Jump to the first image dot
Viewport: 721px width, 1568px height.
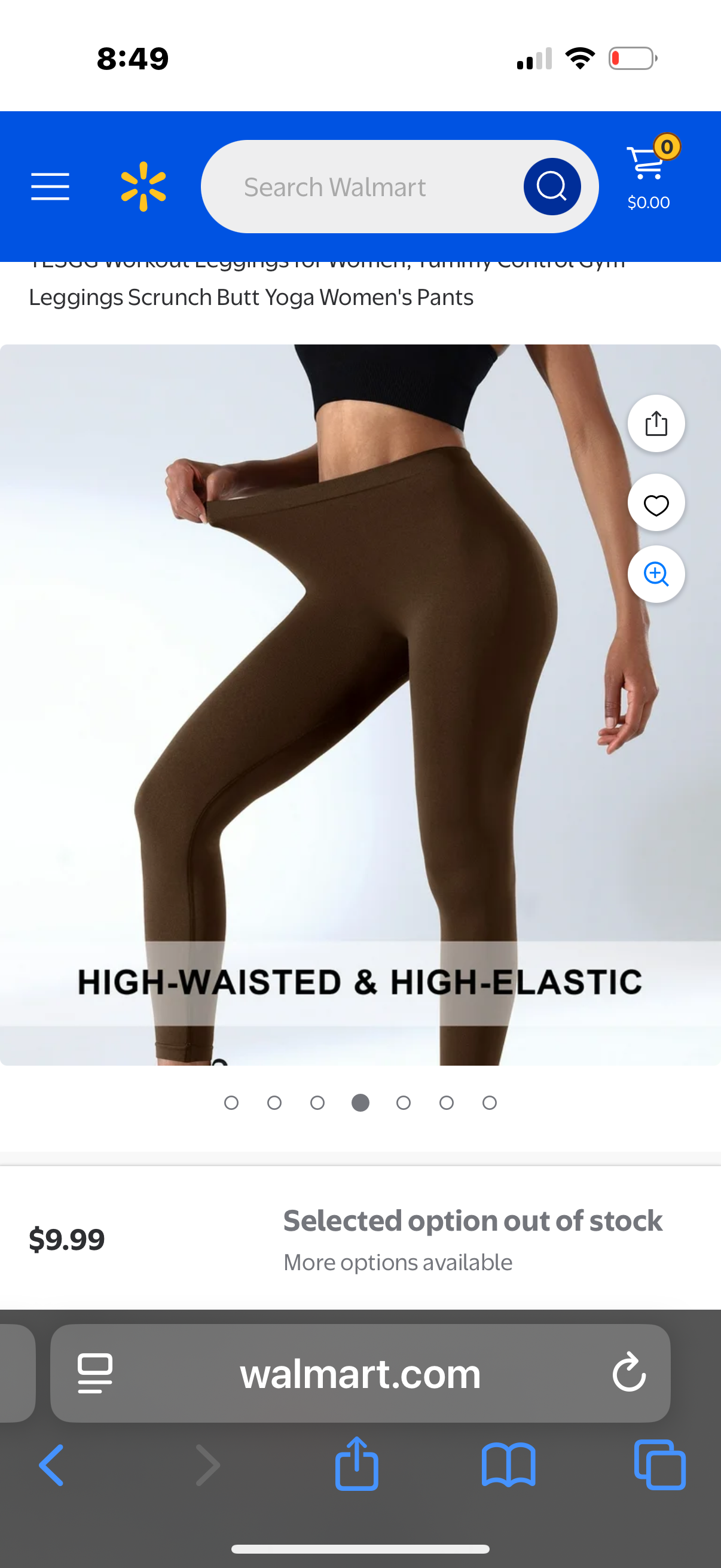click(x=231, y=1103)
